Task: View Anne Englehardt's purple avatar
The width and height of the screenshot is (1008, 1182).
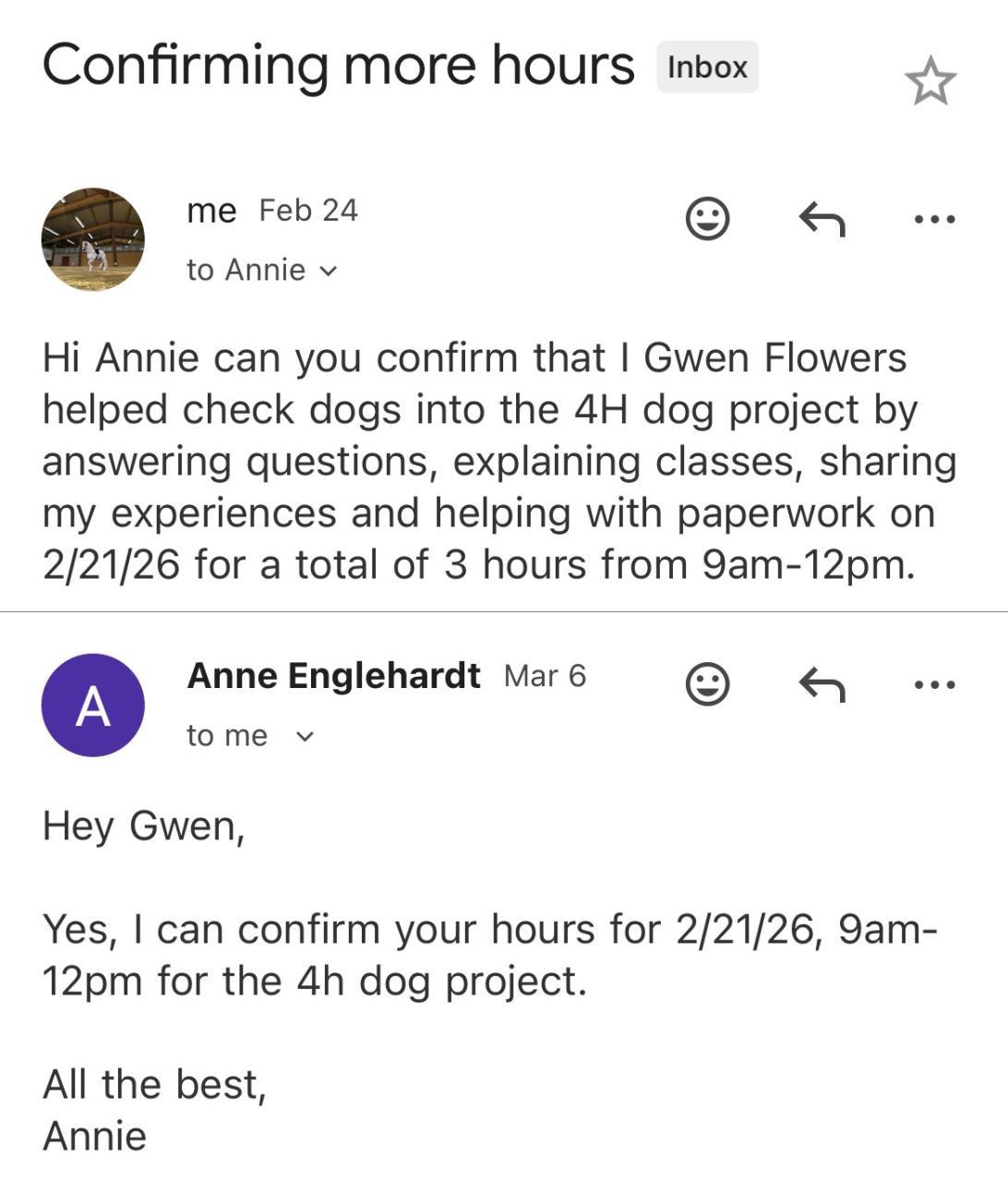Action: (x=93, y=705)
